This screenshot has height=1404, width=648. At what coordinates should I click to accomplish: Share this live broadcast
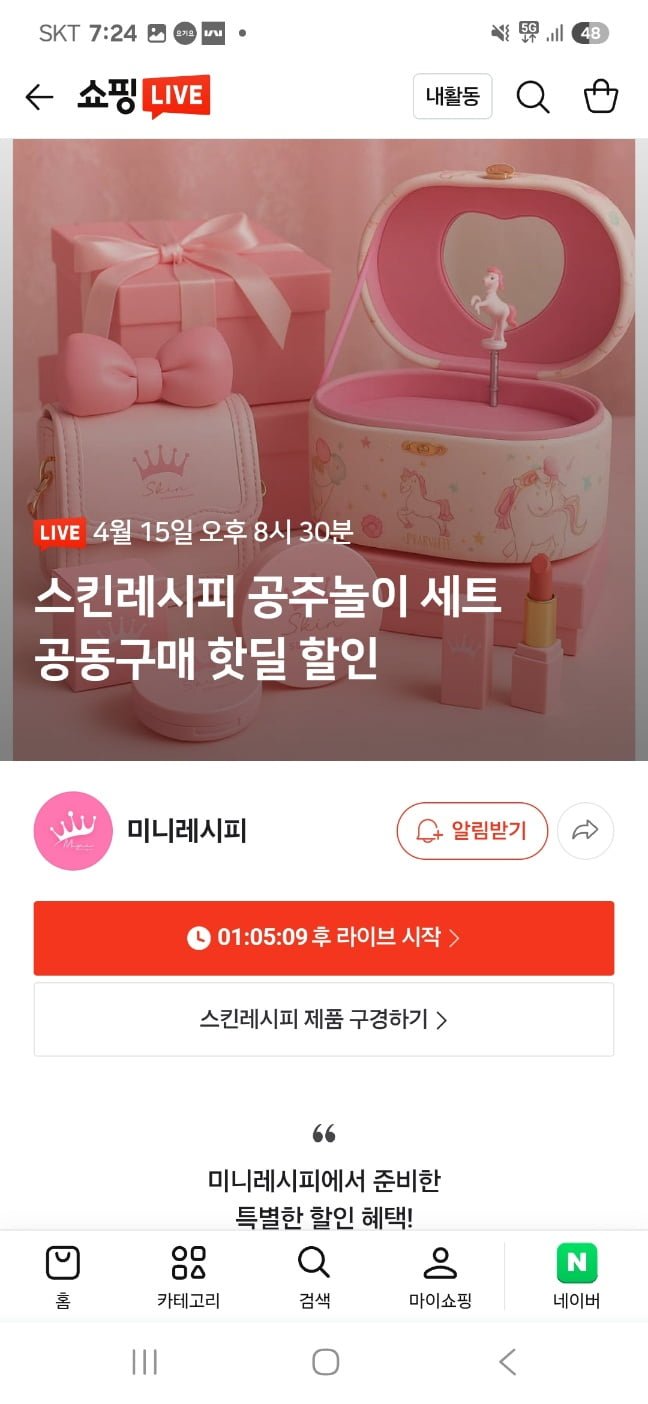pos(585,830)
